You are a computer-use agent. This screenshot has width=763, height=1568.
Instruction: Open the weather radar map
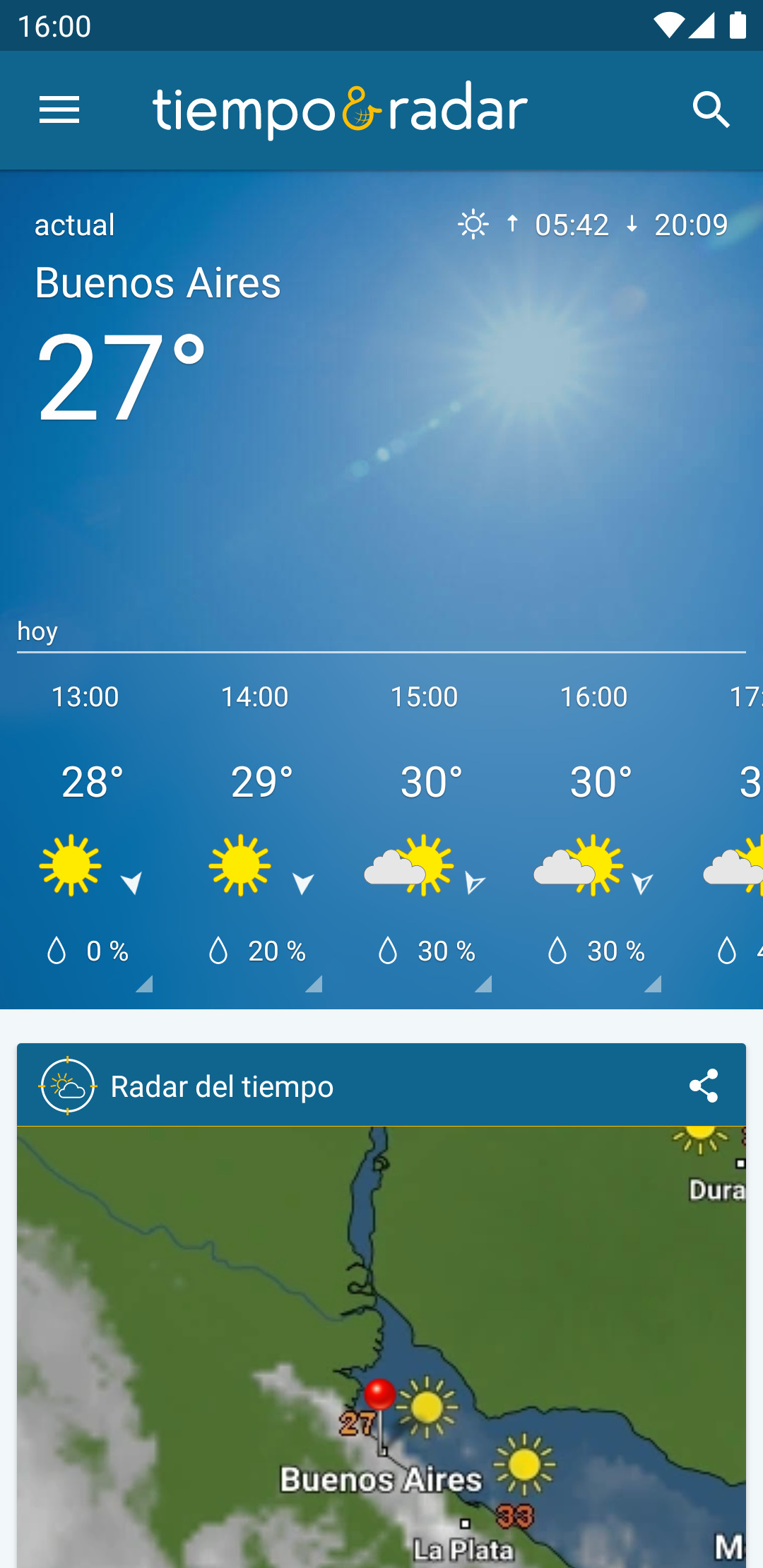click(x=381, y=1342)
